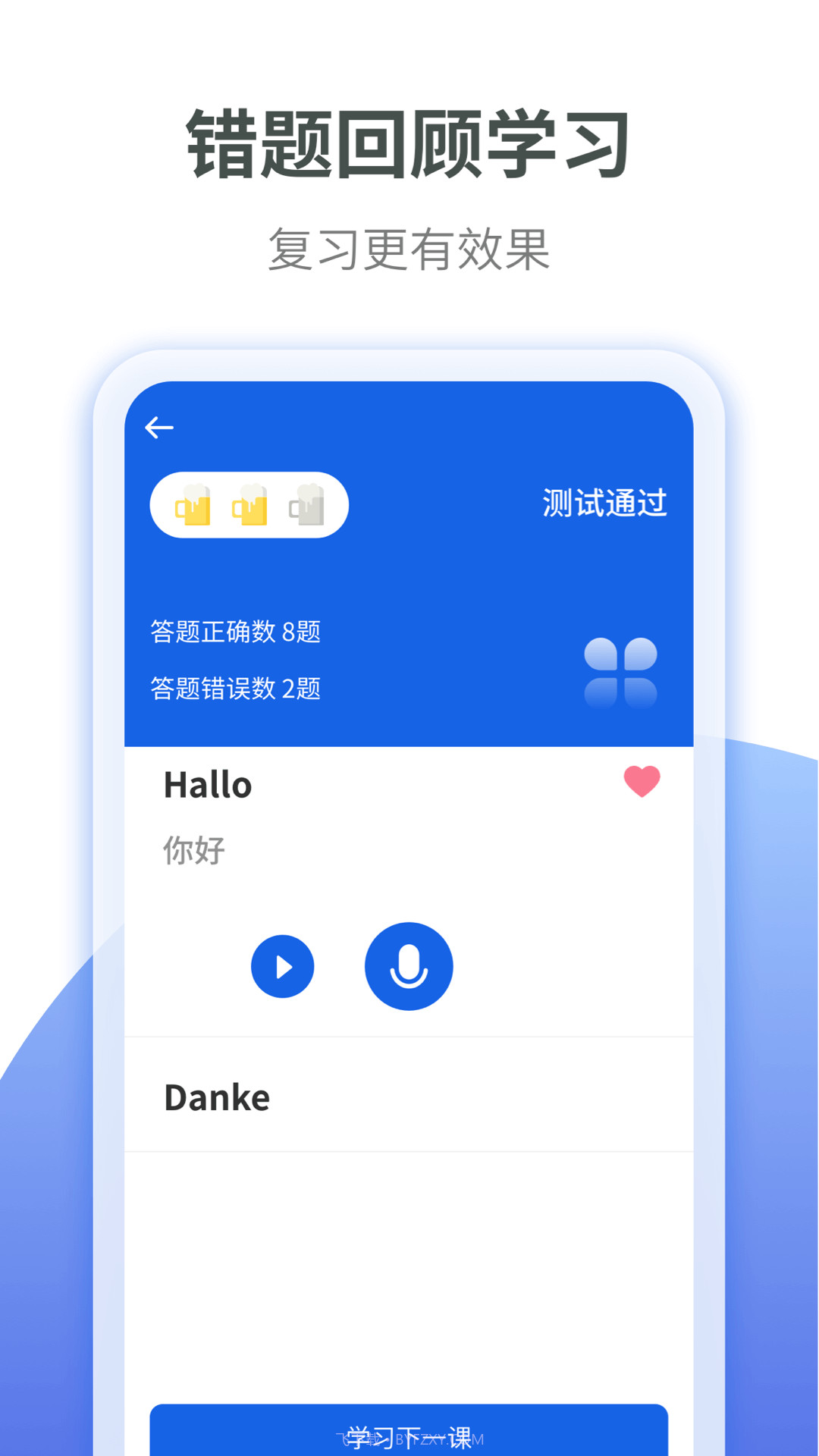Select the Danke word entry
The height and width of the screenshot is (1456, 819).
coord(217,1097)
